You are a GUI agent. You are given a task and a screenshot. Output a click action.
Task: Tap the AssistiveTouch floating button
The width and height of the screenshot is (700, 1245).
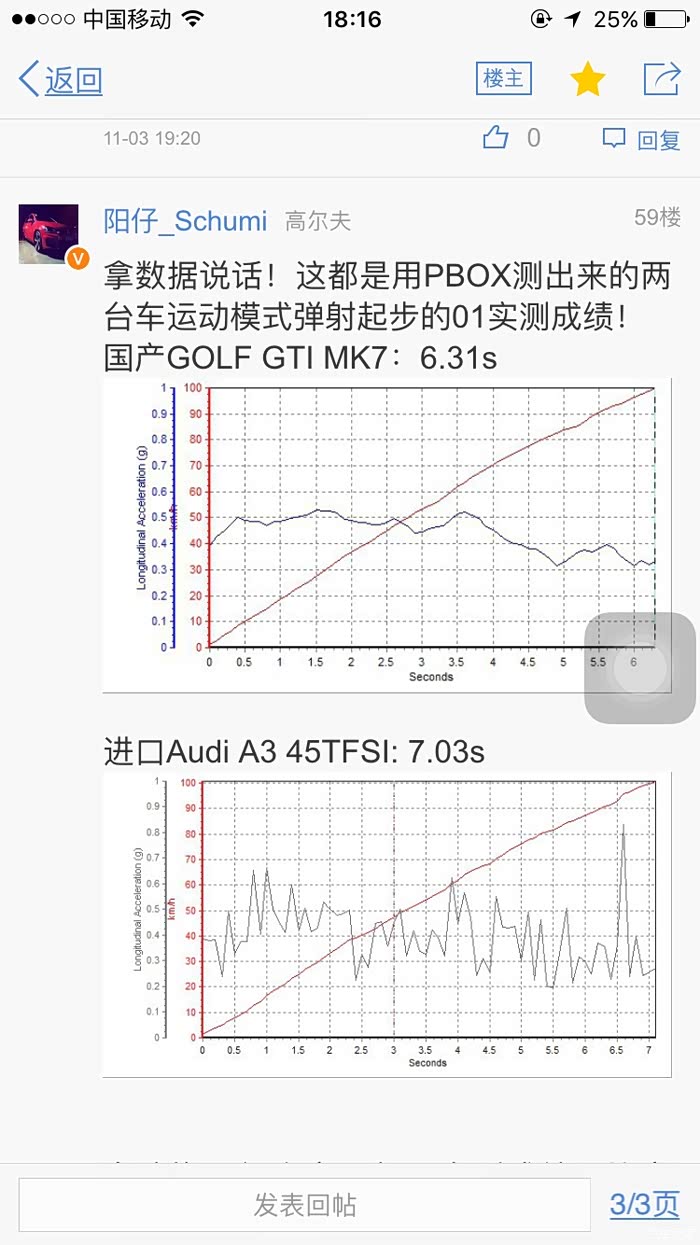(x=639, y=669)
